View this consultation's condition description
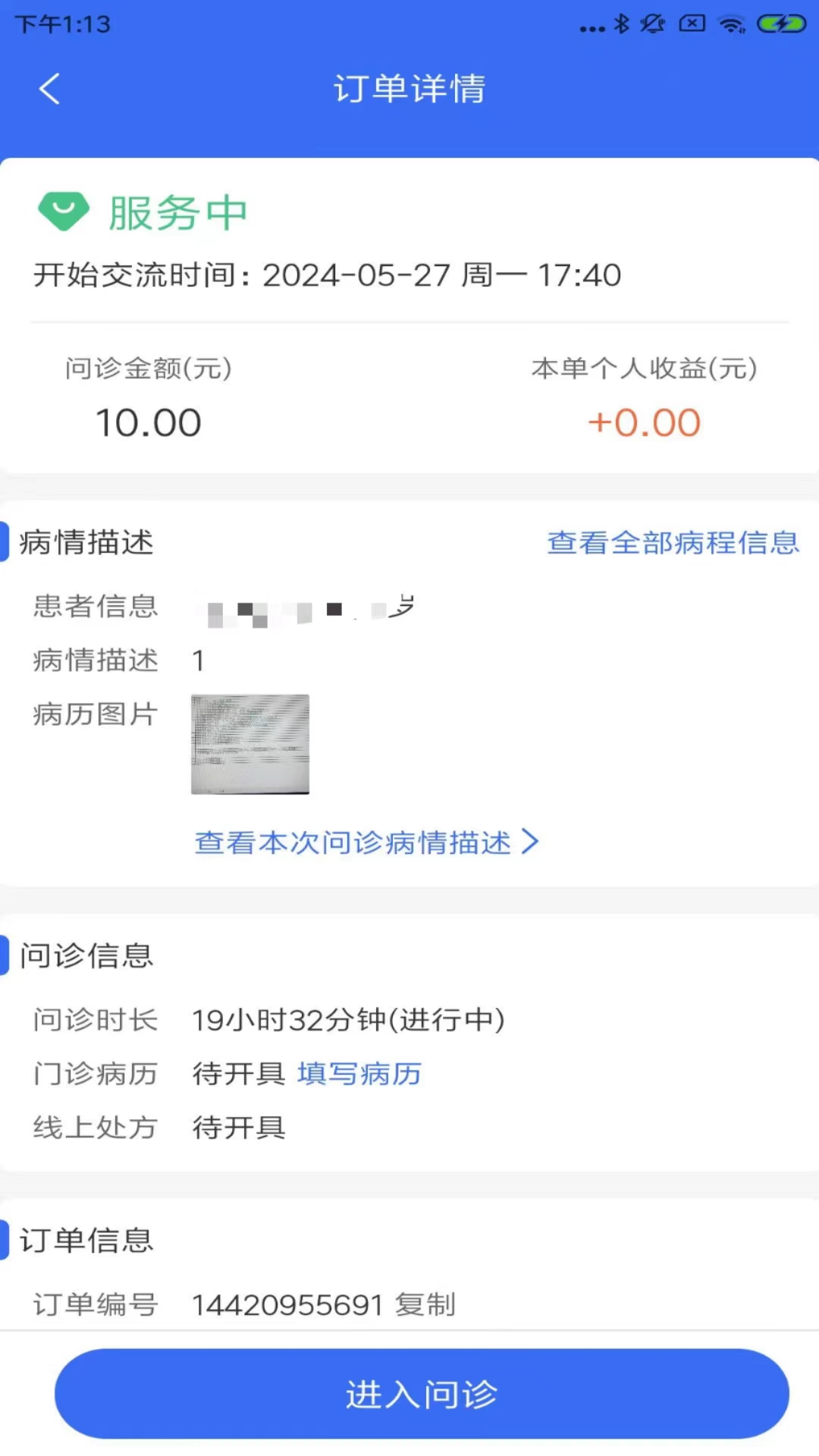 [x=366, y=843]
